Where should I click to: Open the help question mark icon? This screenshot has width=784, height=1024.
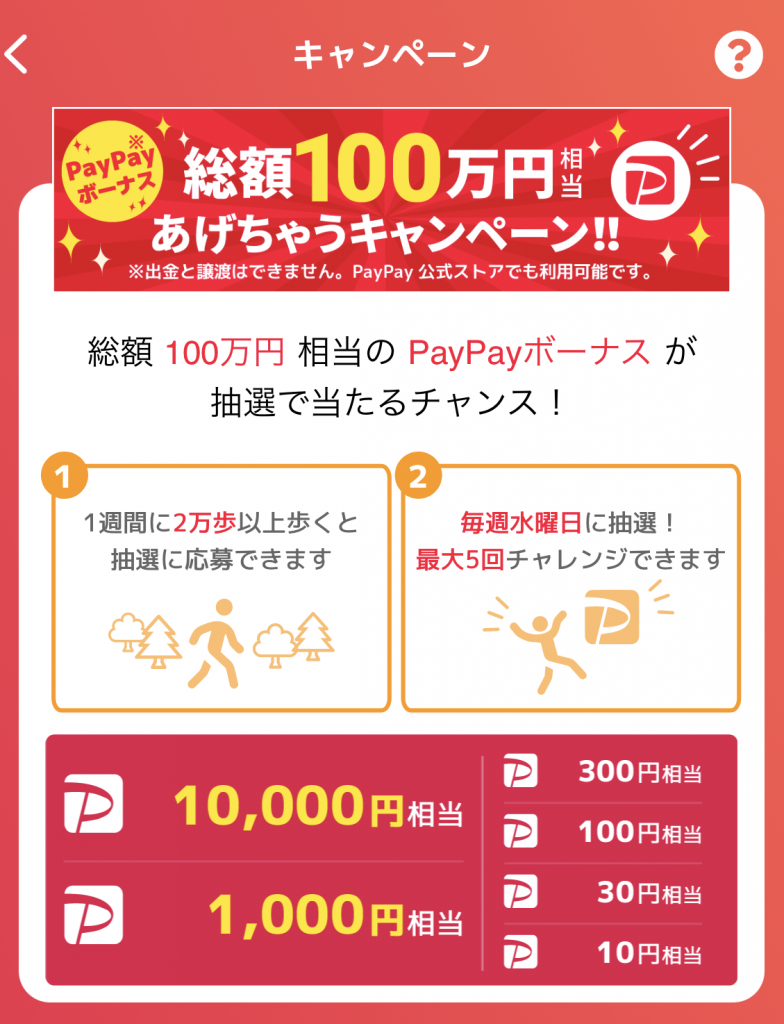pyautogui.click(x=739, y=55)
